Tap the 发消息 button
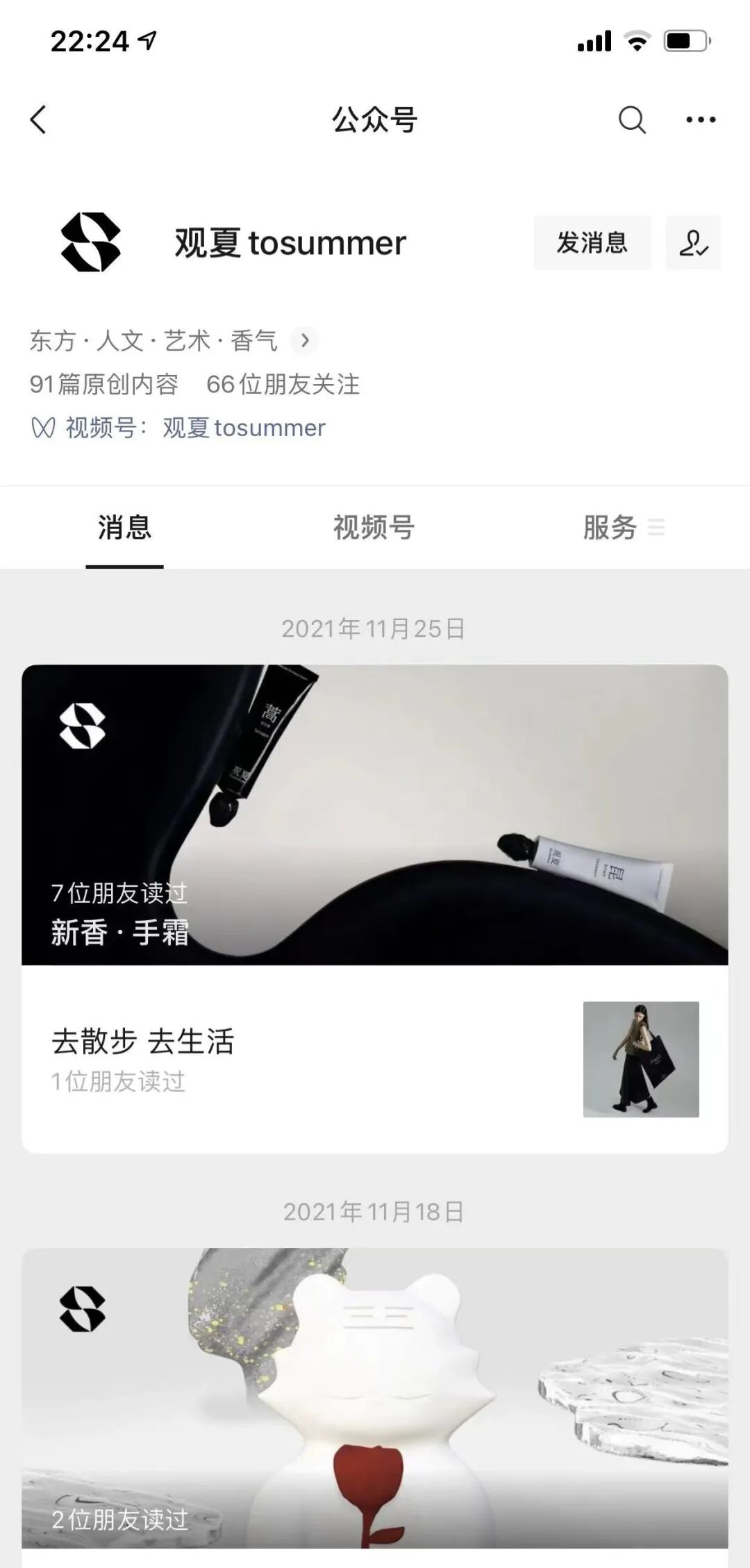Screen dimensions: 750x1568 tap(592, 242)
